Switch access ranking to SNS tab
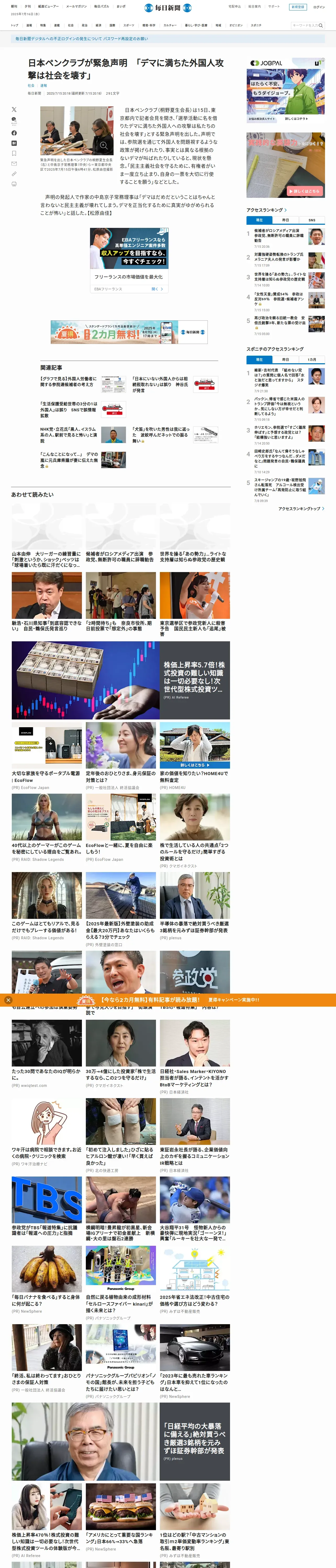 (x=312, y=220)
